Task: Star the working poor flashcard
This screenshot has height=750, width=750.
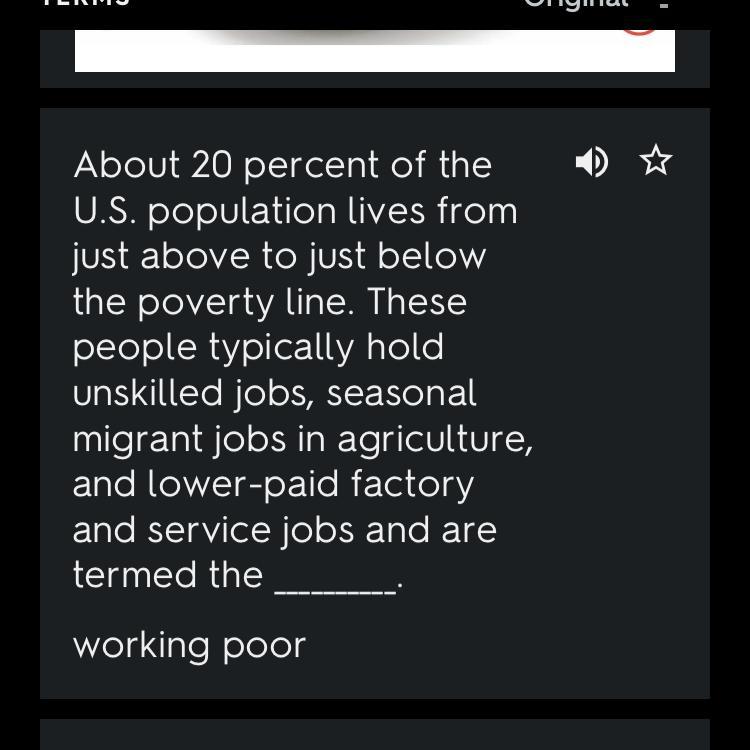Action: (656, 160)
